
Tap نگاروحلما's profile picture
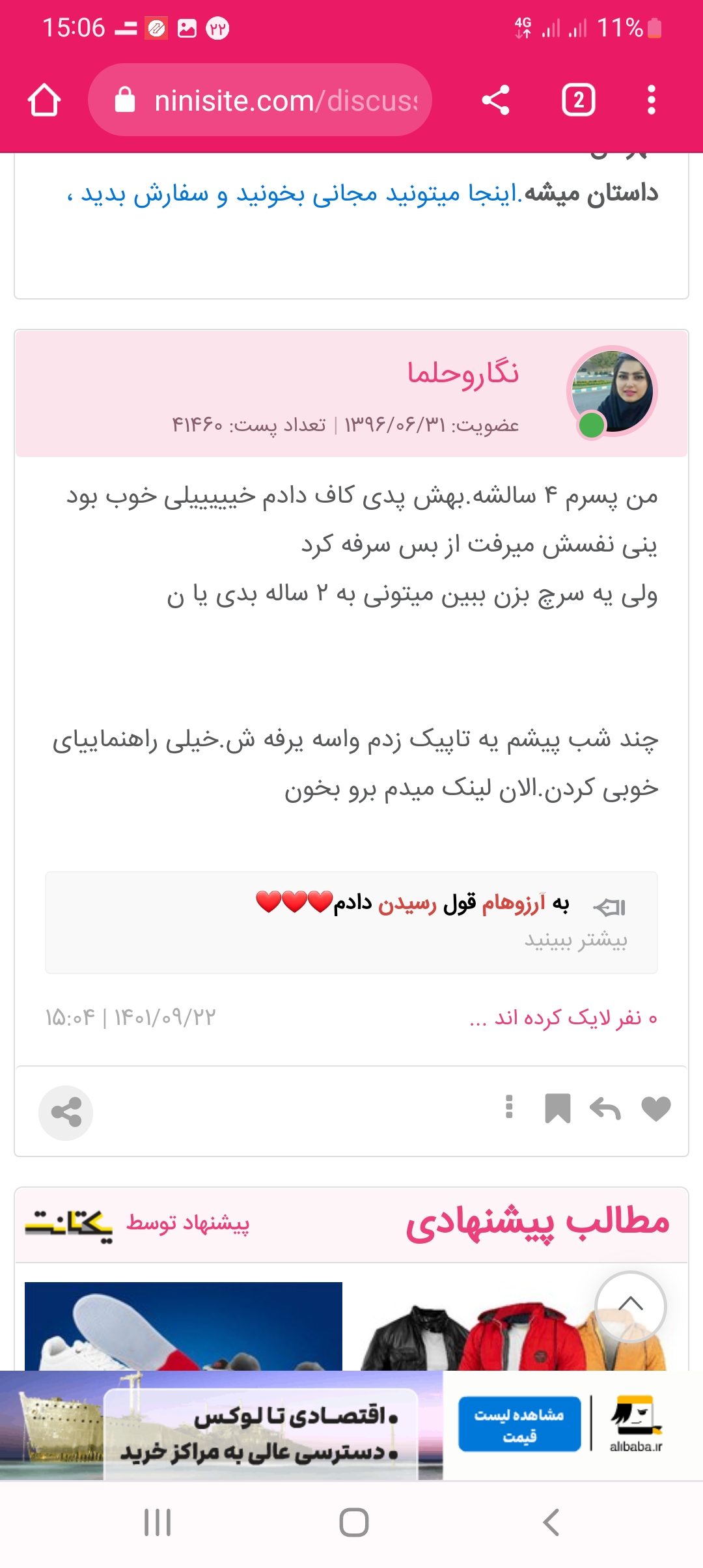click(612, 391)
